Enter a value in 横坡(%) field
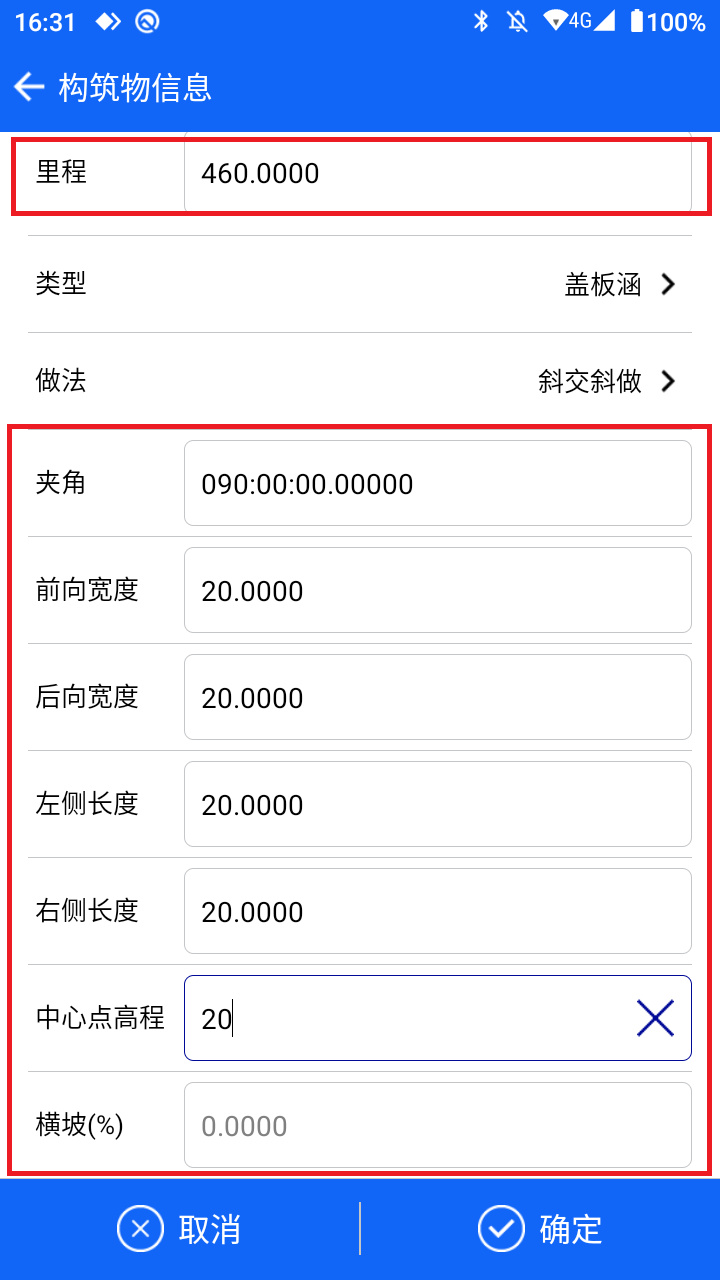 coord(438,1125)
